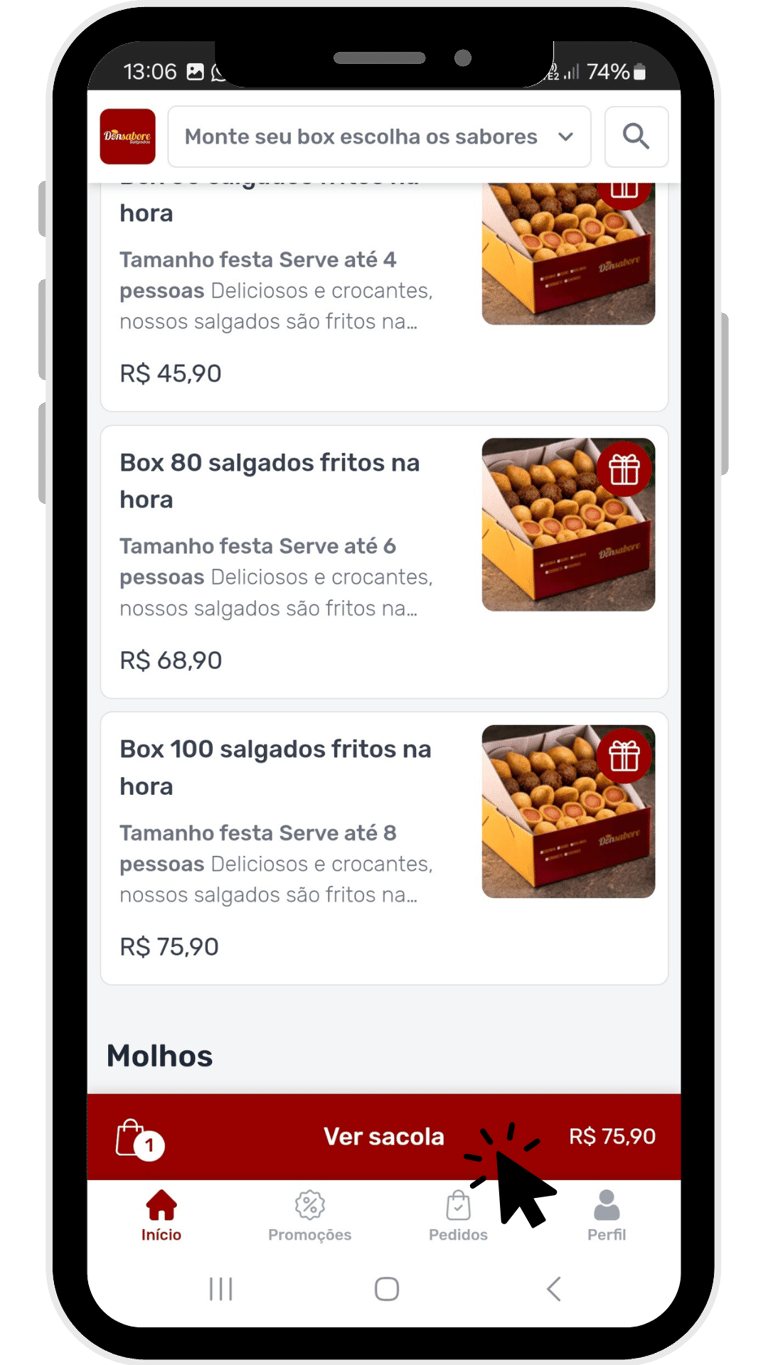Image resolution: width=768 pixels, height=1365 pixels.
Task: Switch to the Perfil tab
Action: click(606, 1215)
